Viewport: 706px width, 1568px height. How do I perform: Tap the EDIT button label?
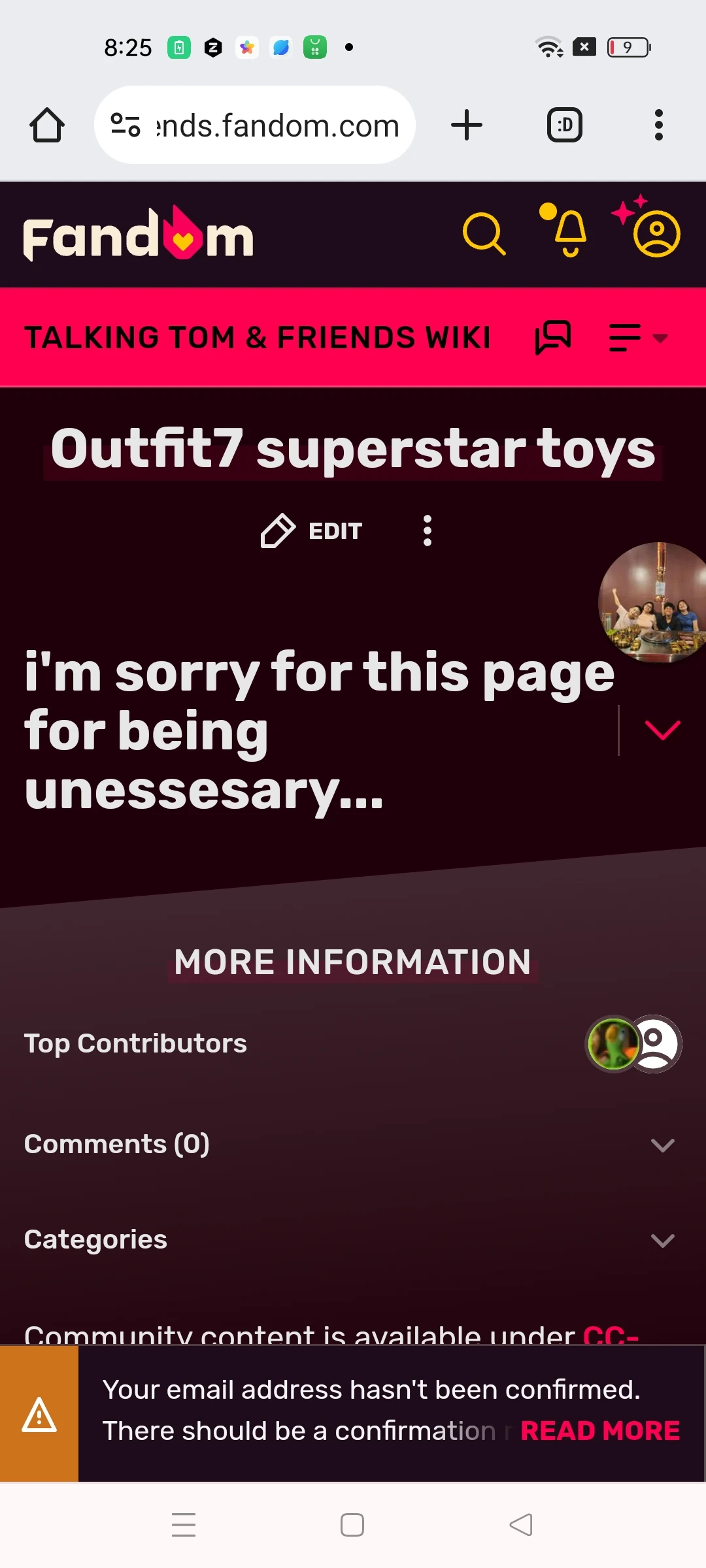(335, 531)
